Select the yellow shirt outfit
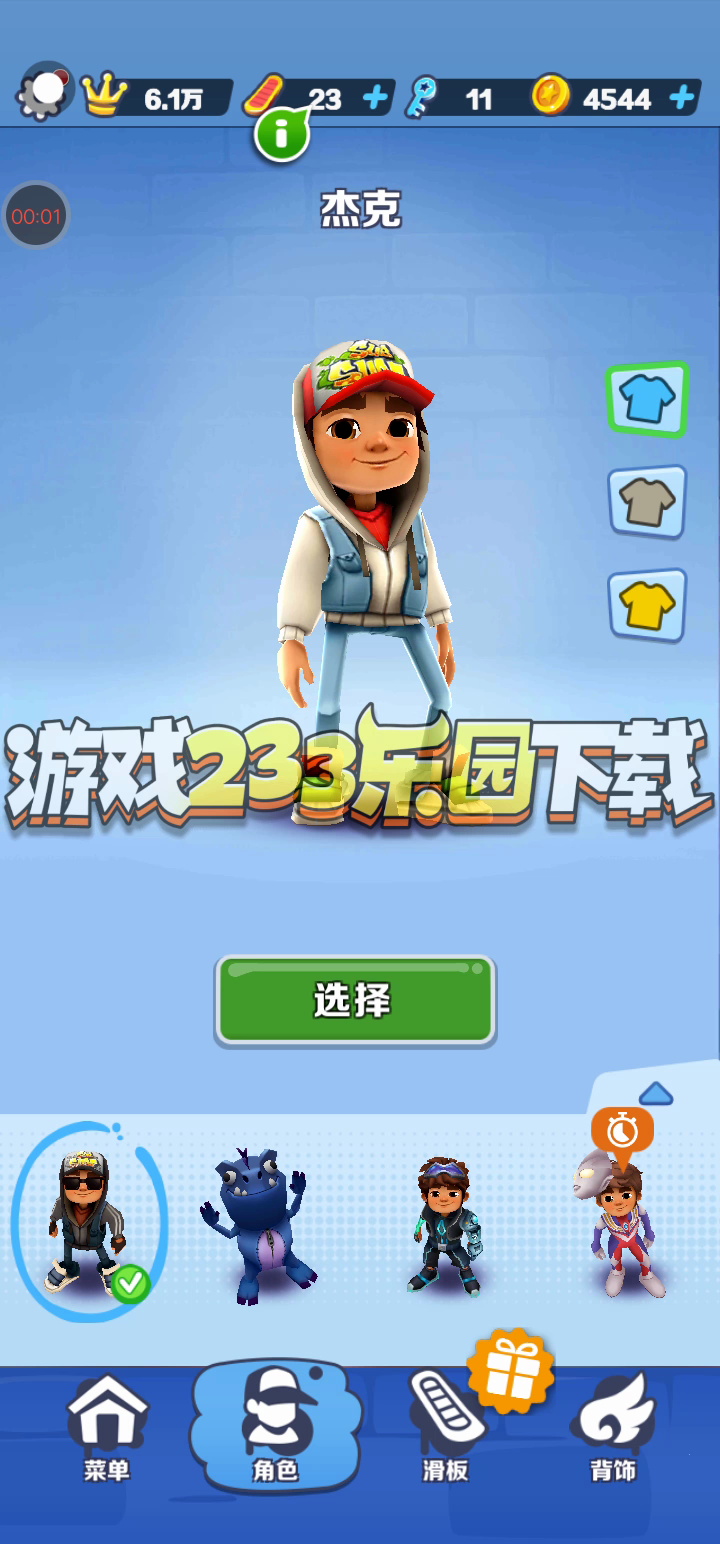This screenshot has width=720, height=1544. click(x=647, y=605)
